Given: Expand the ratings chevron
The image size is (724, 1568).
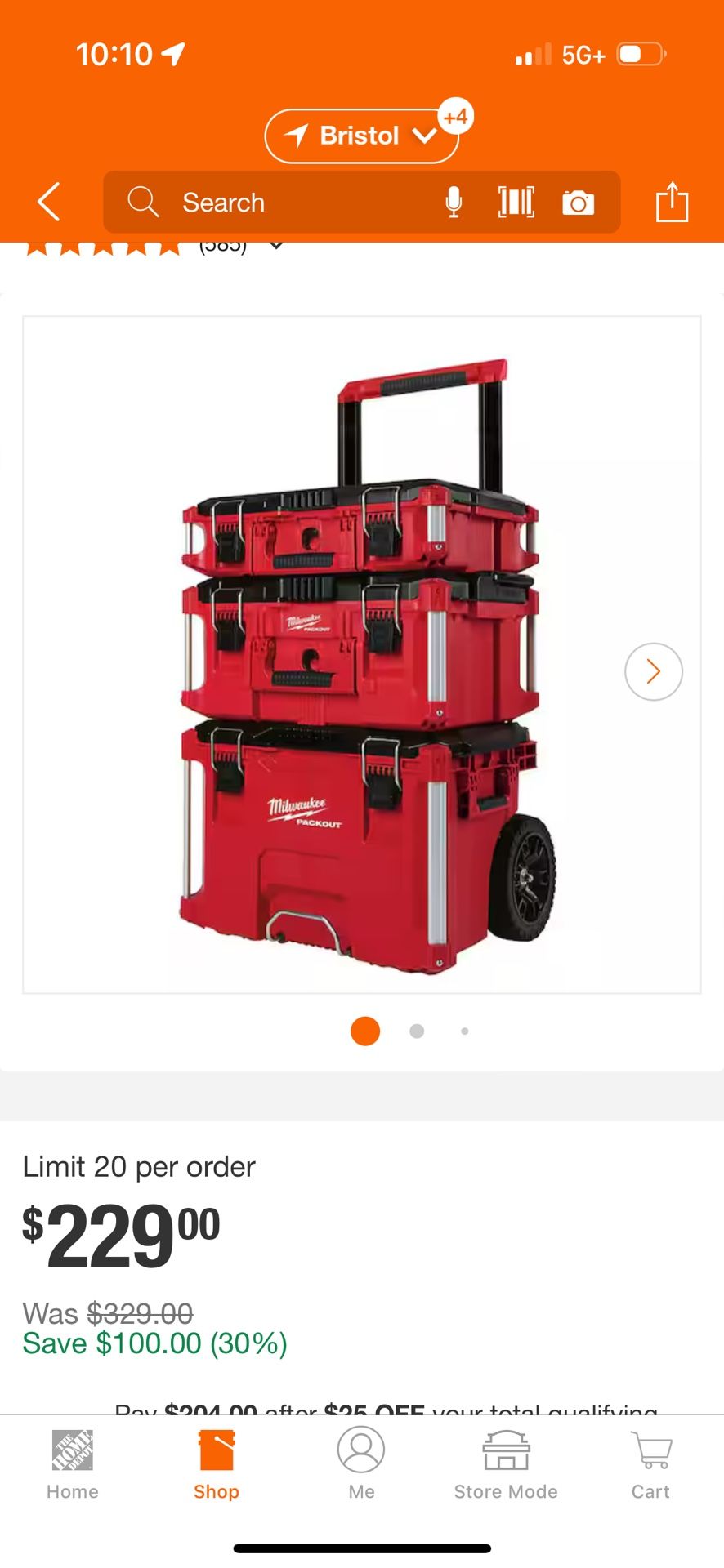Looking at the screenshot, I should click(x=276, y=246).
